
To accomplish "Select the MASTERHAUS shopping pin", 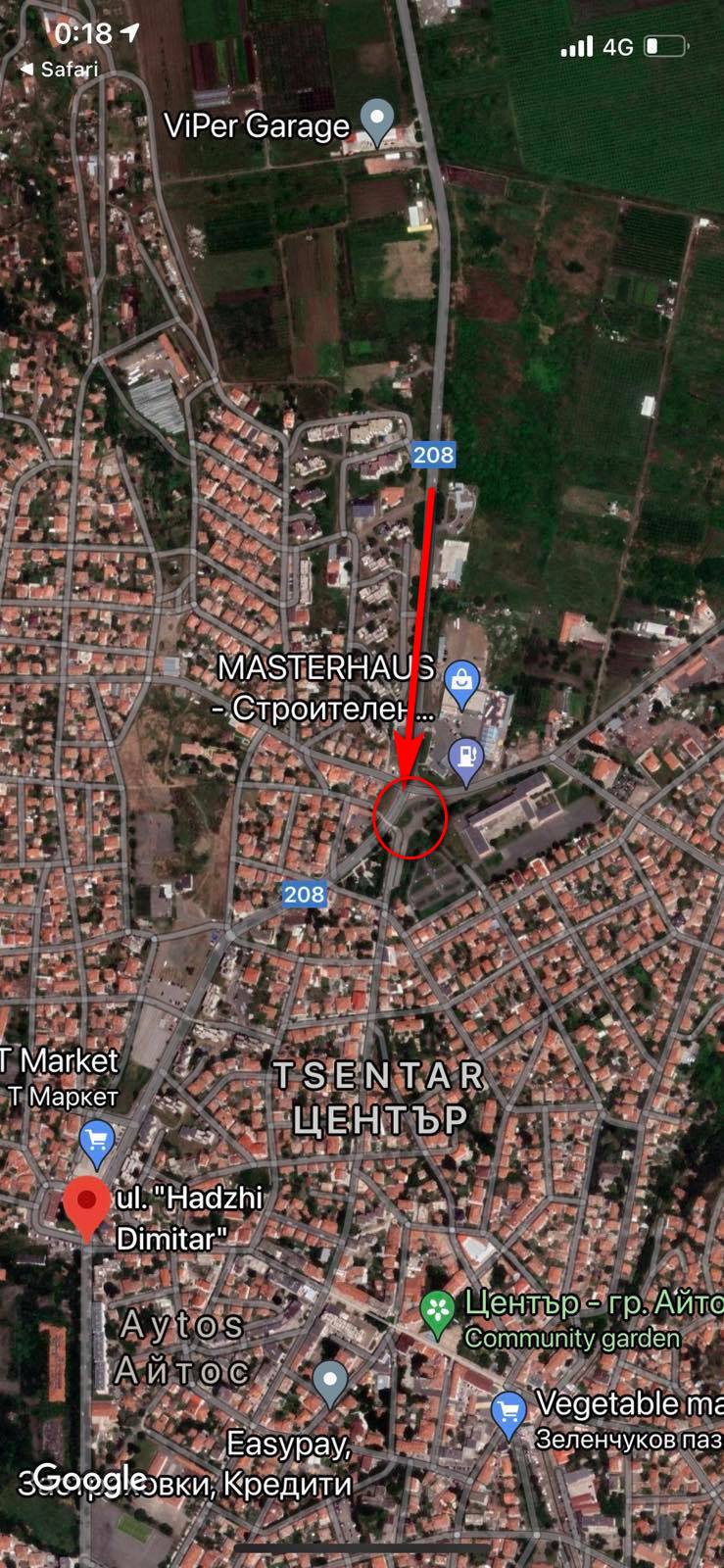I will point(460,678).
